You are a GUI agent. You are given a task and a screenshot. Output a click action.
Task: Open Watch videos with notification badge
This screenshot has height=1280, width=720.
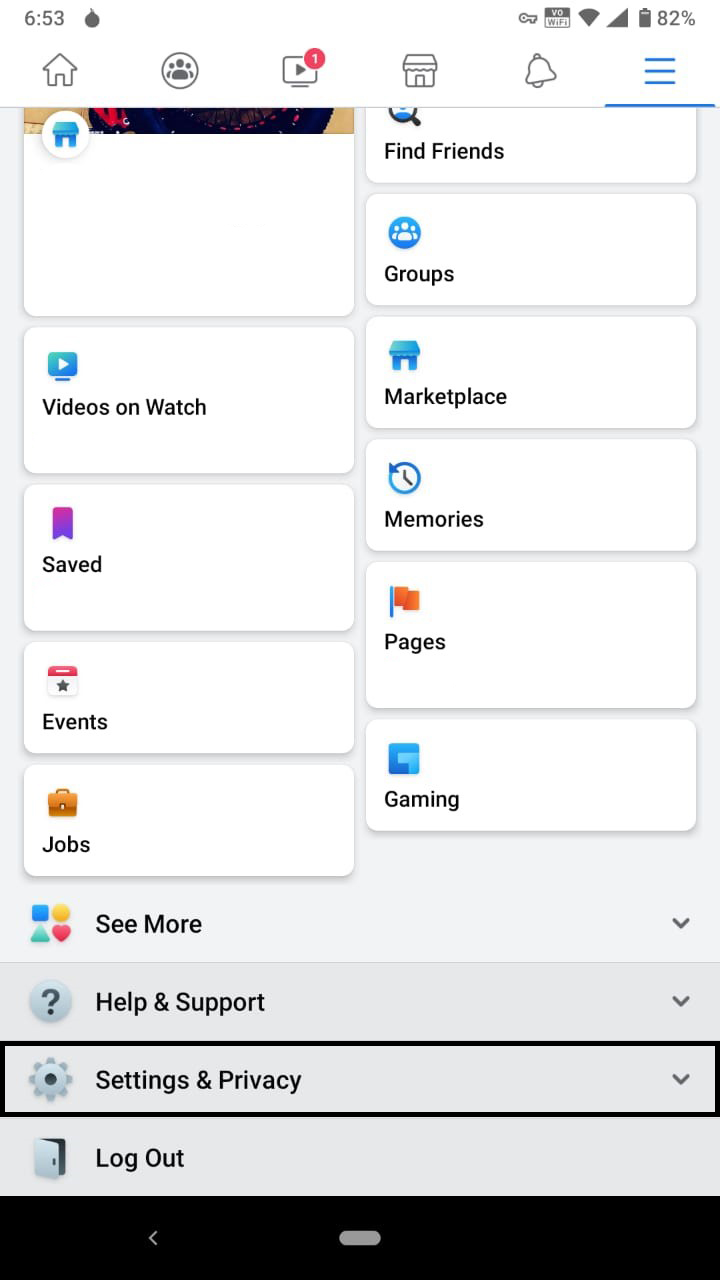point(300,70)
